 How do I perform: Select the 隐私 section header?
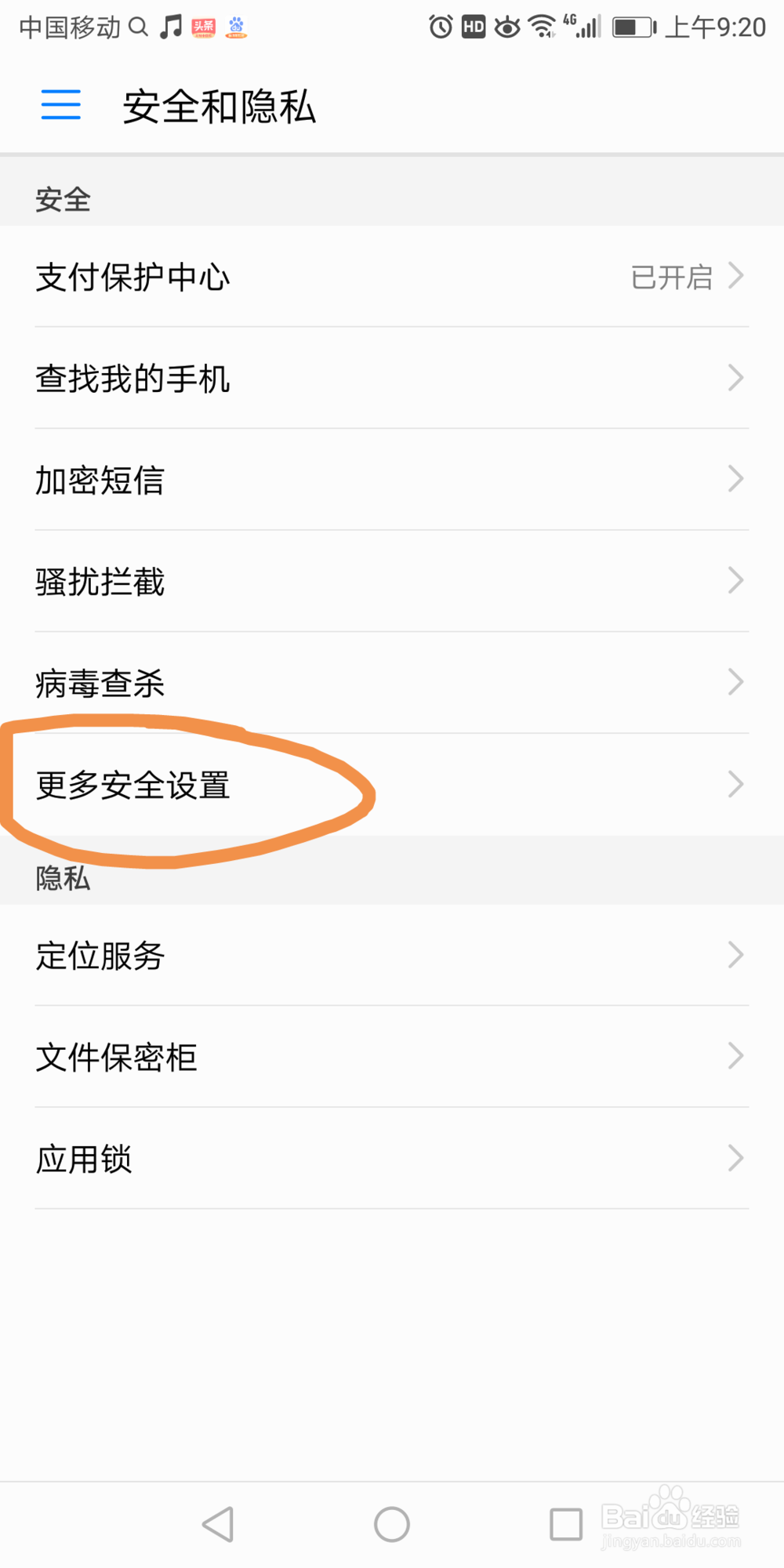click(62, 878)
